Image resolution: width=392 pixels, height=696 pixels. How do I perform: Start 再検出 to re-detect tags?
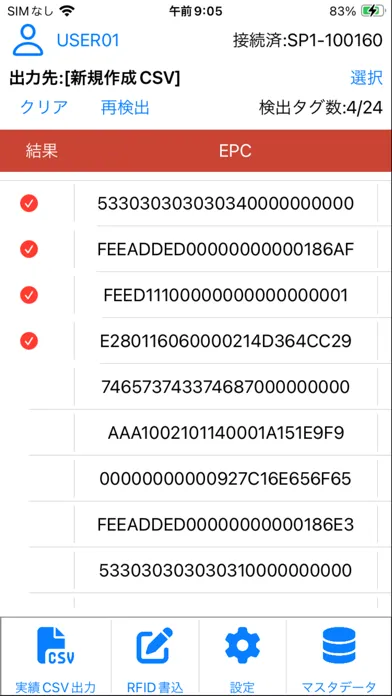pos(125,108)
